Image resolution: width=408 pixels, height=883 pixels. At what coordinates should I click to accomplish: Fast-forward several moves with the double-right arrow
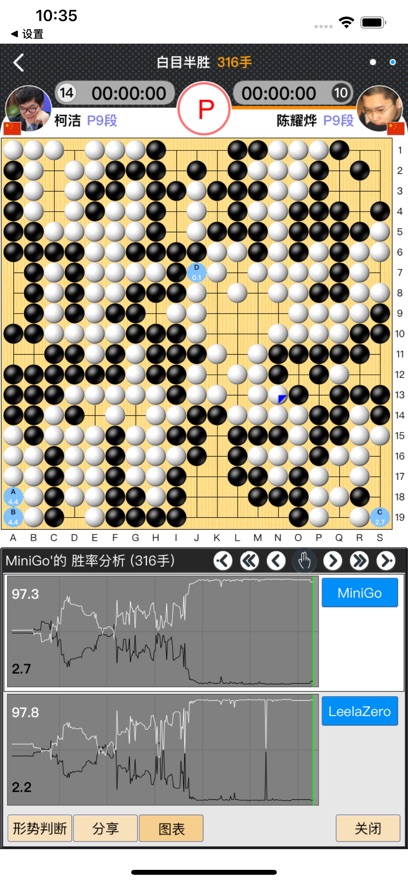pyautogui.click(x=359, y=561)
